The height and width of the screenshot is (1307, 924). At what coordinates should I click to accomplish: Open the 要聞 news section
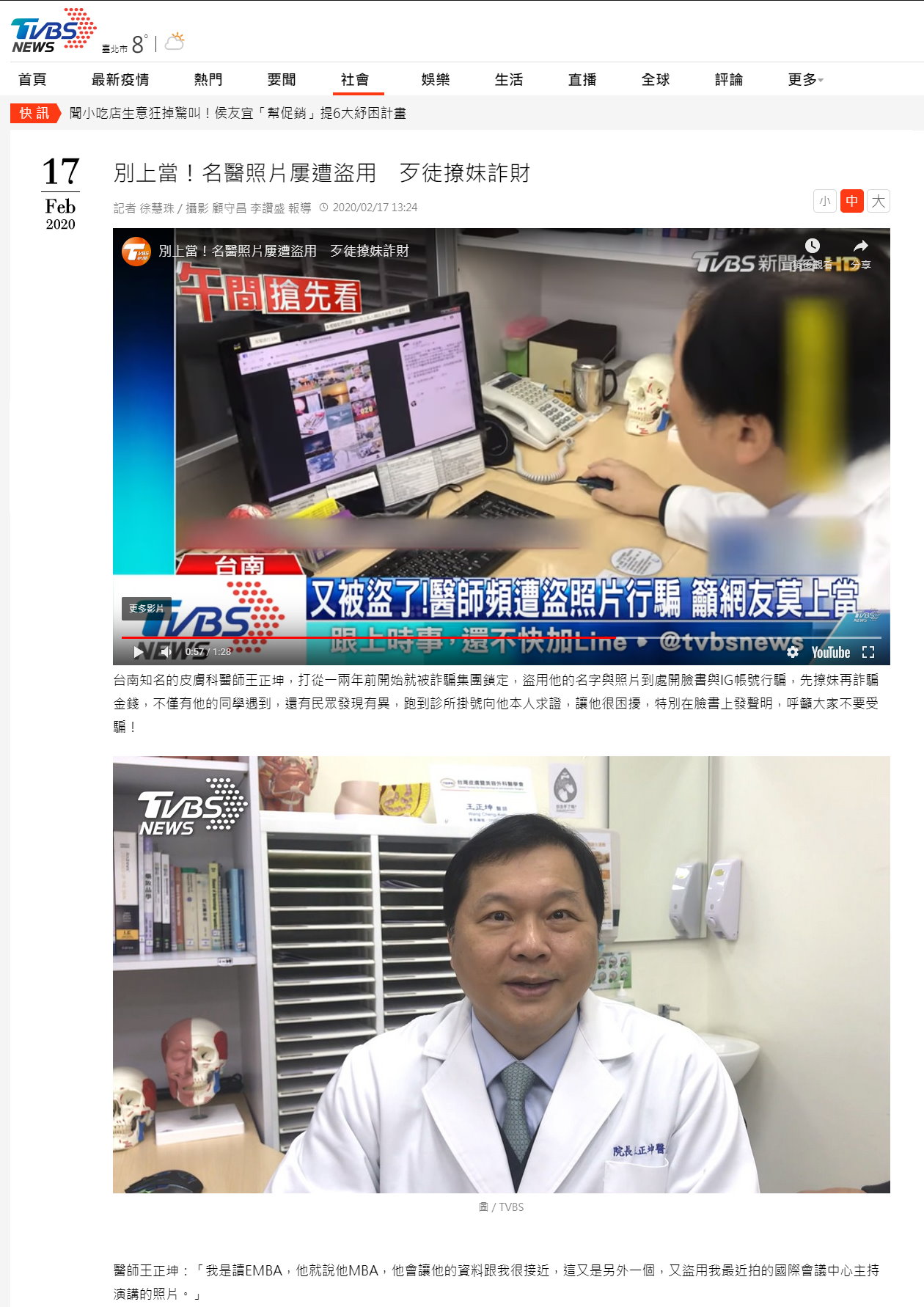pyautogui.click(x=282, y=79)
